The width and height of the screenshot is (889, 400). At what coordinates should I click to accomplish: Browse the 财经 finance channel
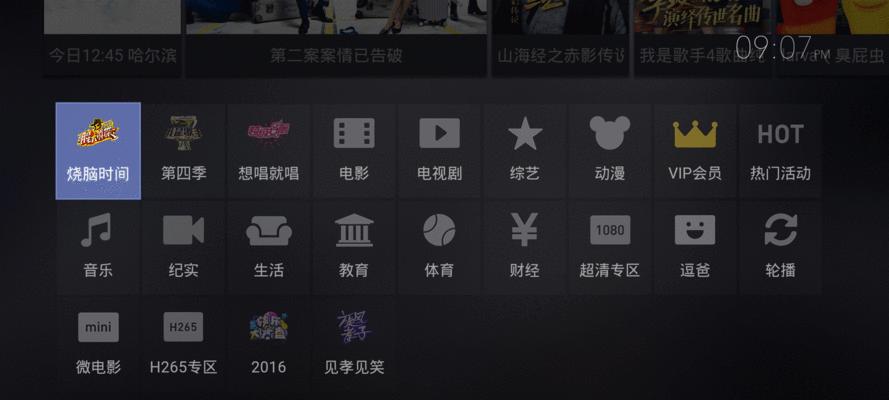point(524,247)
